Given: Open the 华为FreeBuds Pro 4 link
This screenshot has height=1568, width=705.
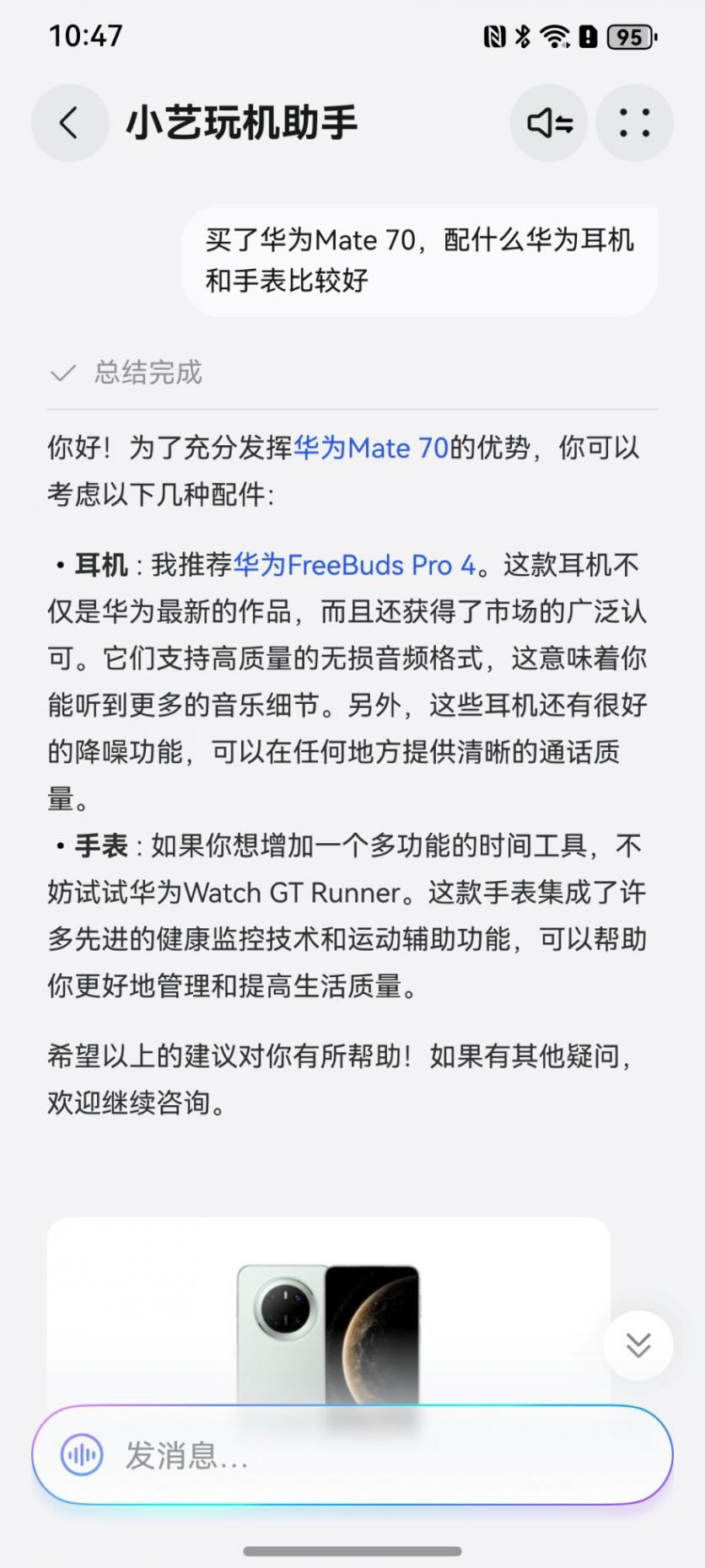Looking at the screenshot, I should [x=354, y=565].
